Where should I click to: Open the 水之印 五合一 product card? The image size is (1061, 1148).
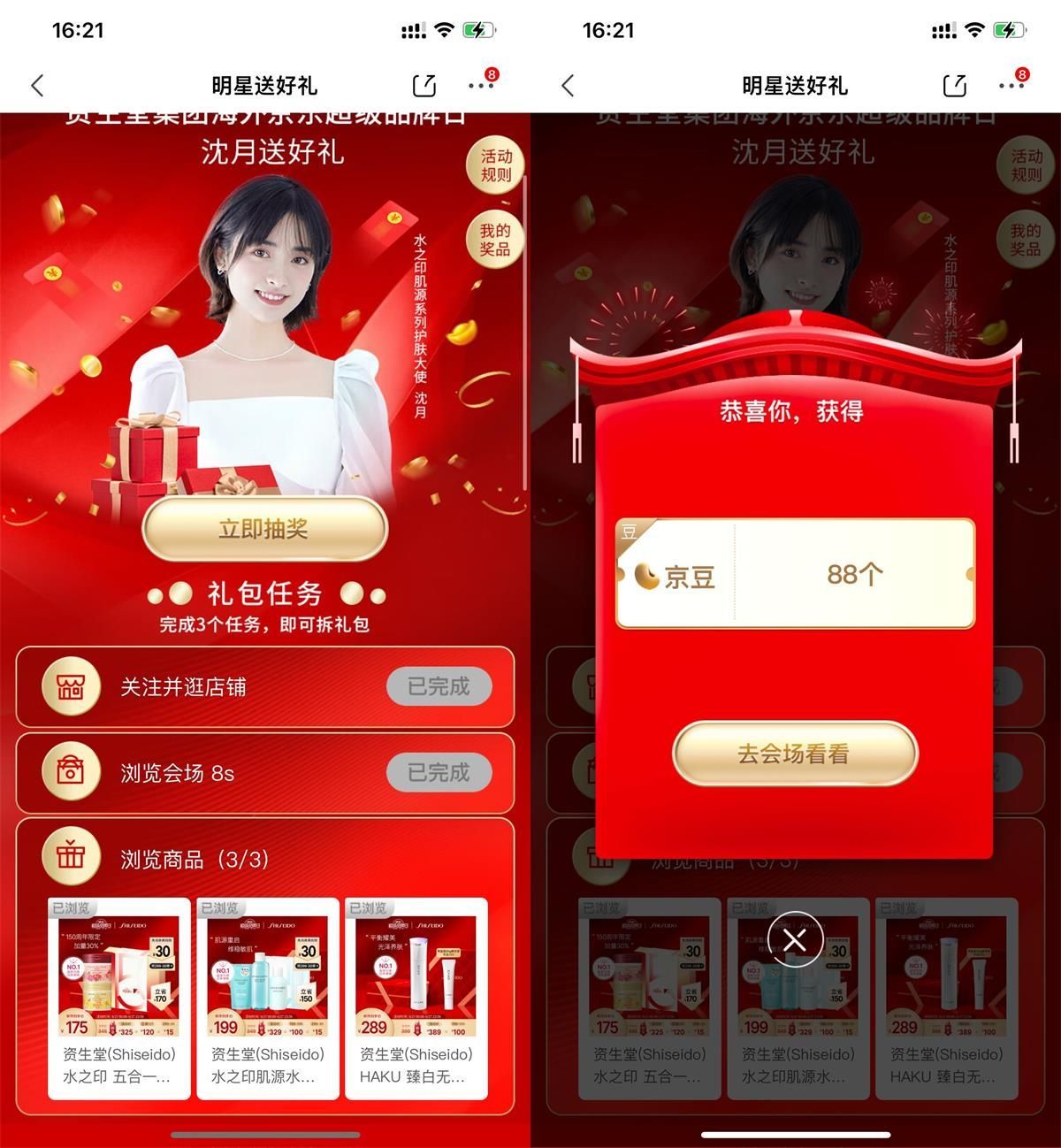119,998
